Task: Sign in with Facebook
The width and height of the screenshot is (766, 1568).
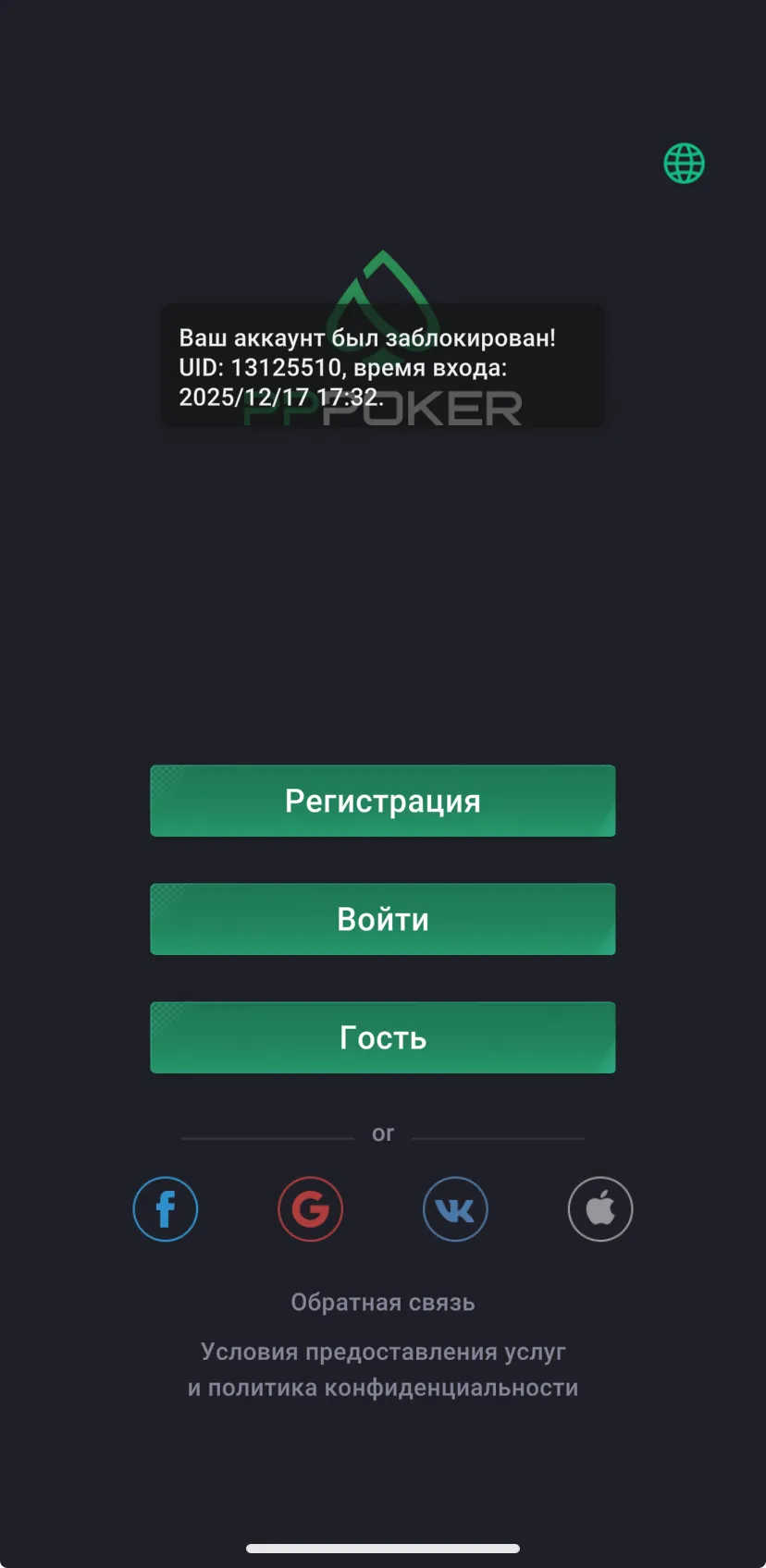Action: (x=166, y=1208)
